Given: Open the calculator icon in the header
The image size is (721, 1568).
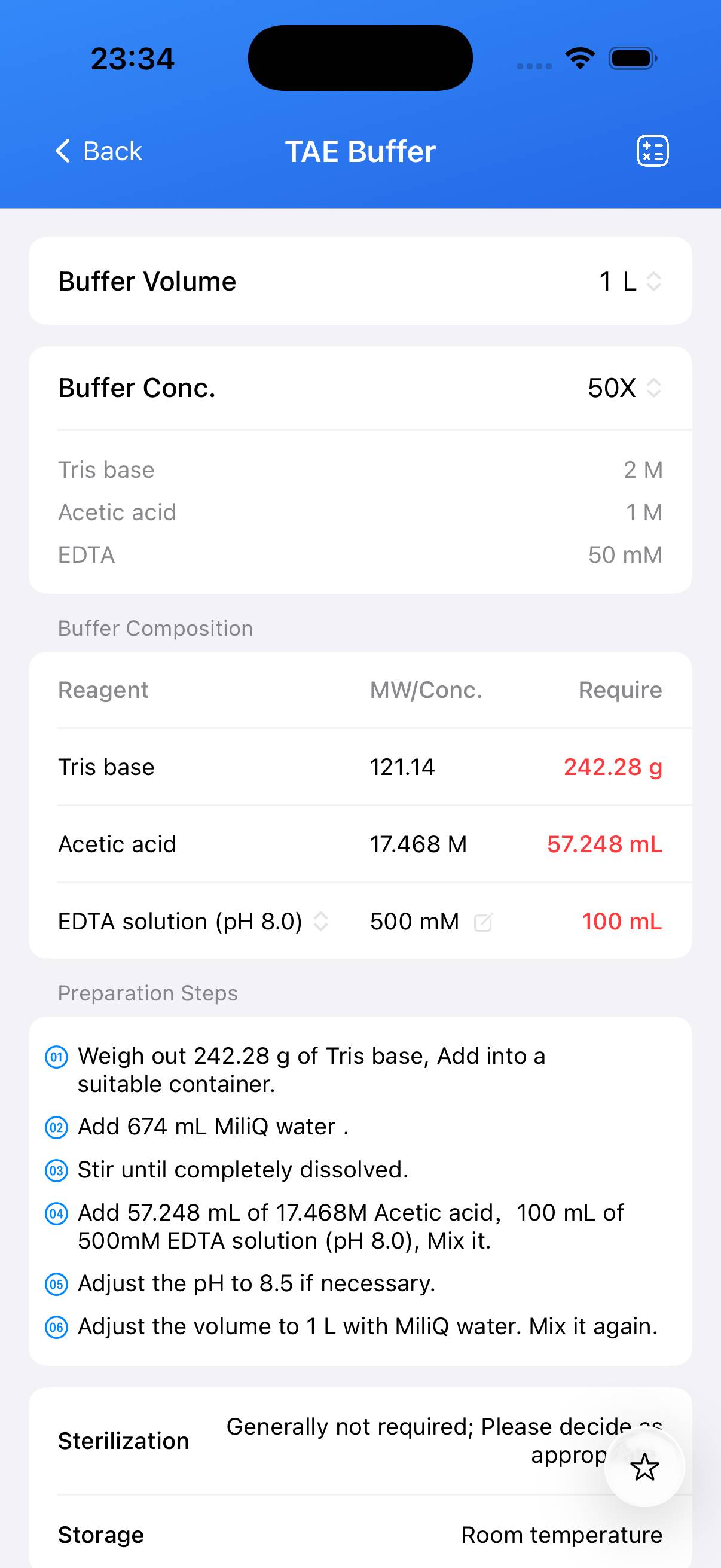Looking at the screenshot, I should coord(652,150).
